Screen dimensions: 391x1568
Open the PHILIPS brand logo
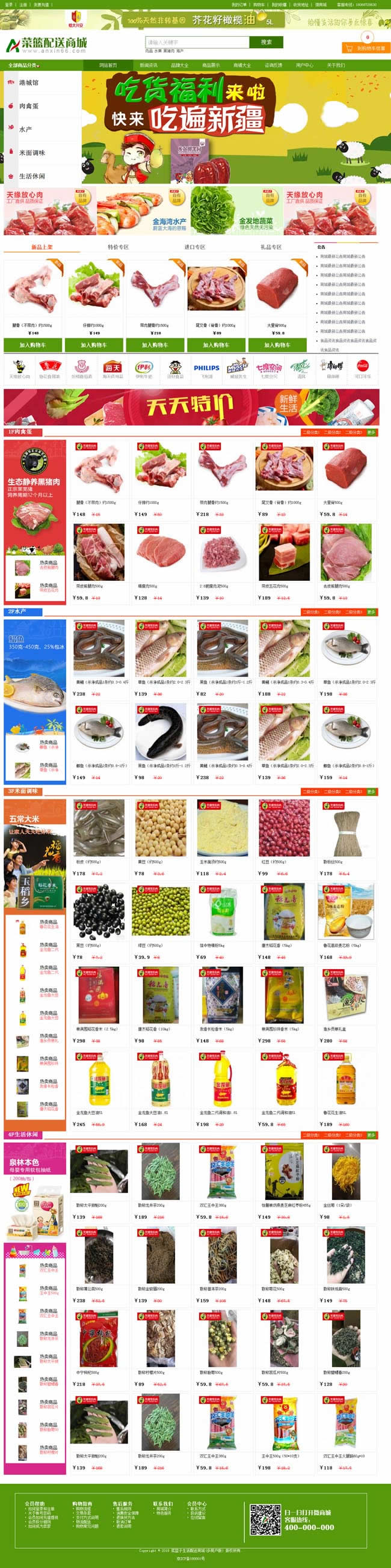pos(206,368)
